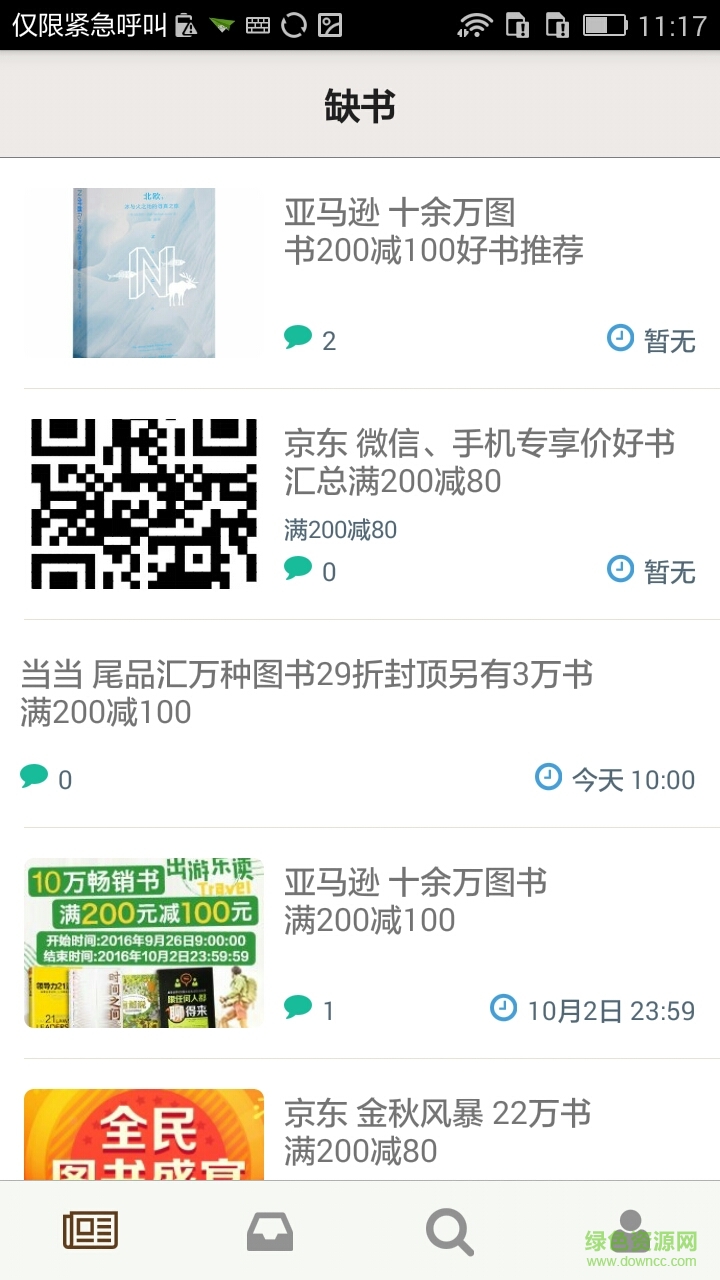Tap the 缺书 app title header
Viewport: 720px width, 1280px height.
click(360, 104)
